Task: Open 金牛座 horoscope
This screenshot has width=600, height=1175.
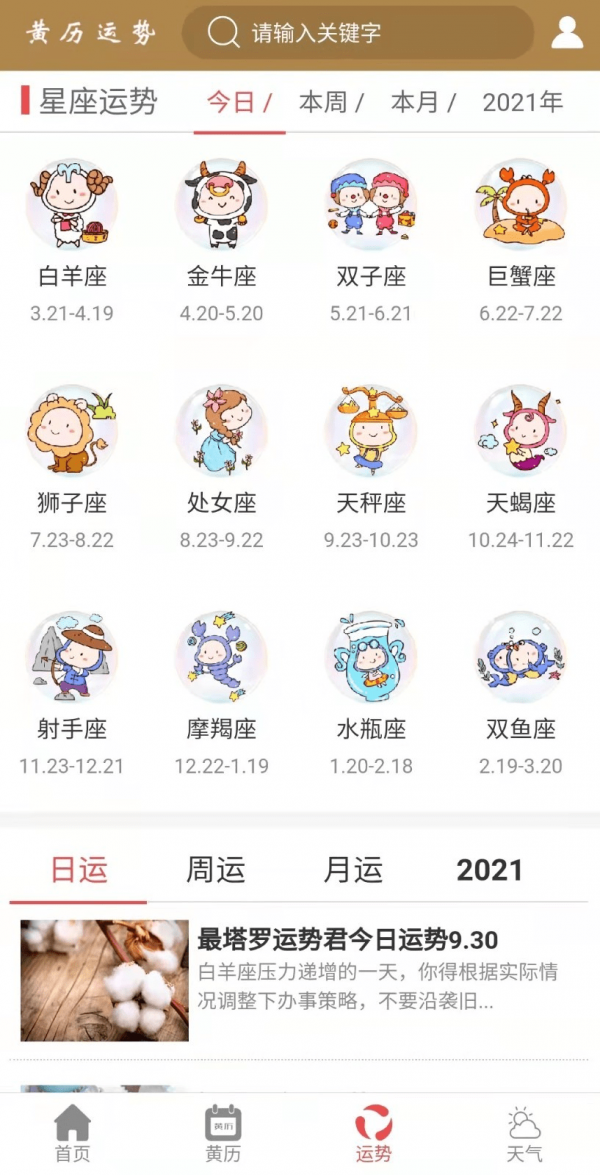Action: click(222, 241)
